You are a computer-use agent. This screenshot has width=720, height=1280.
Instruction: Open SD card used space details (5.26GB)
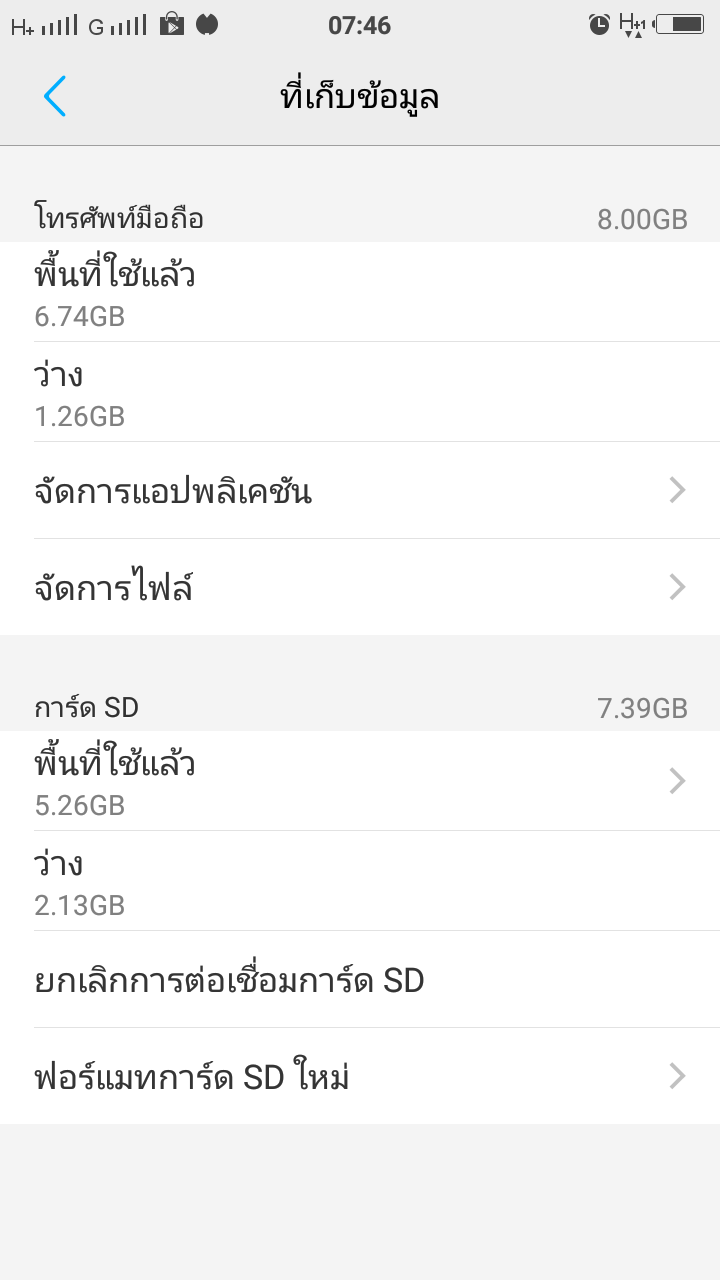click(x=360, y=781)
